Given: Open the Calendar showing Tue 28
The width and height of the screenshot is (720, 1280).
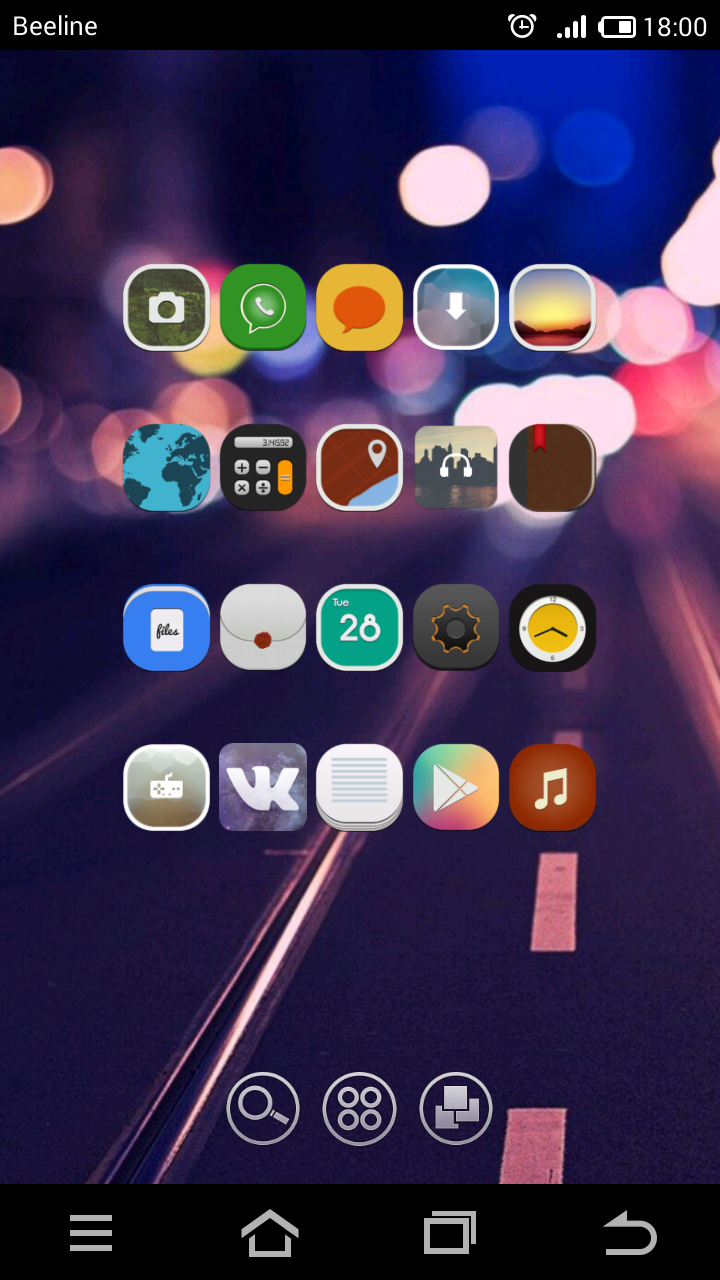Looking at the screenshot, I should [x=359, y=628].
